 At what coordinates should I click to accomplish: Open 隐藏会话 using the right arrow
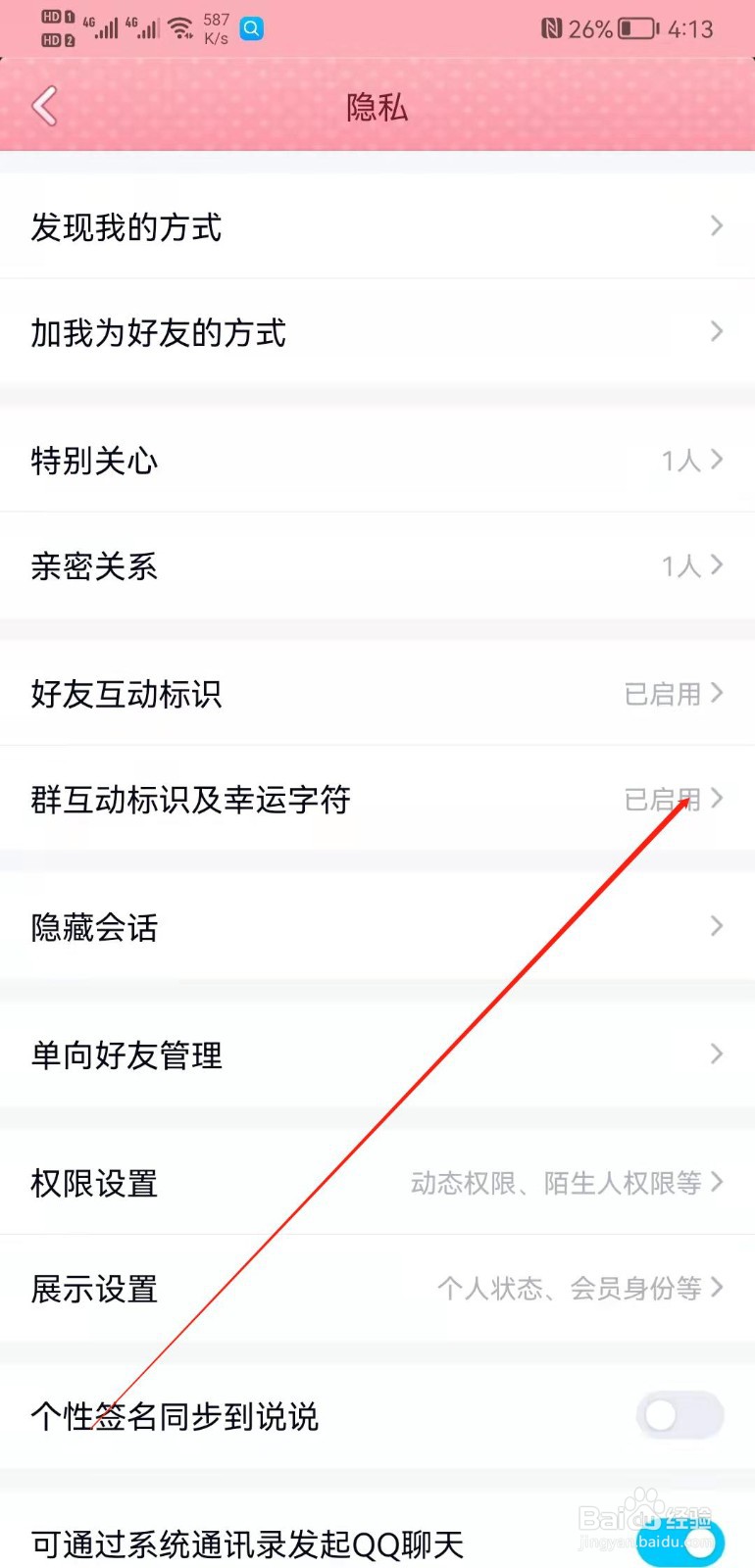pyautogui.click(x=717, y=926)
